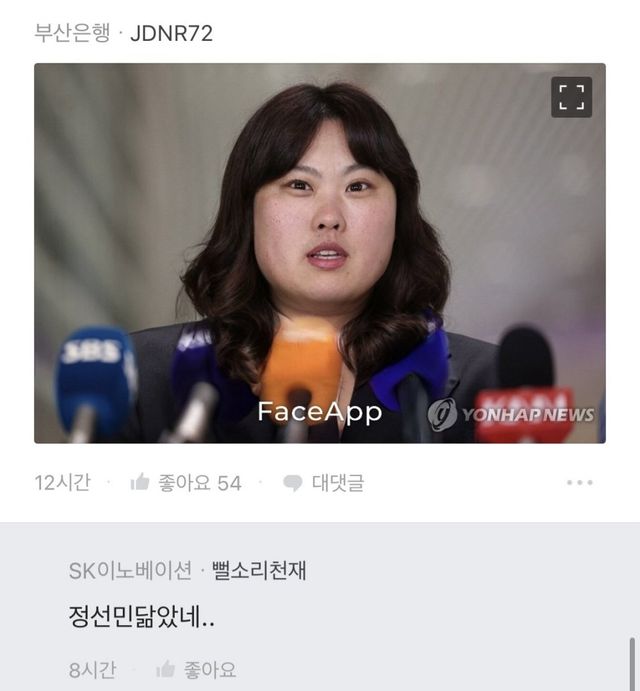This screenshot has width=640, height=691.
Task: Like the post with 좋아요 54
Action: coord(186,483)
